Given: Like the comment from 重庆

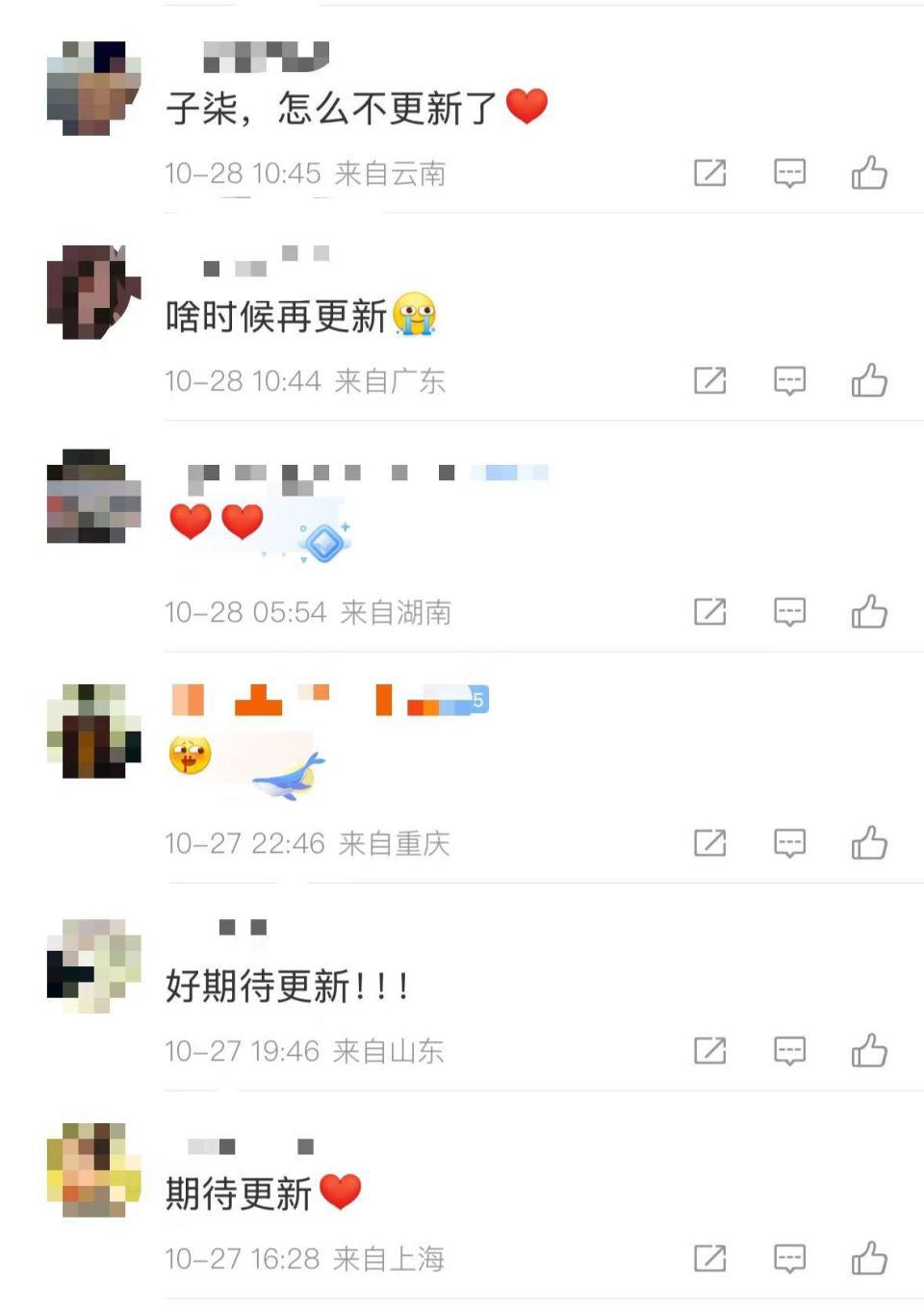Looking at the screenshot, I should pyautogui.click(x=868, y=843).
